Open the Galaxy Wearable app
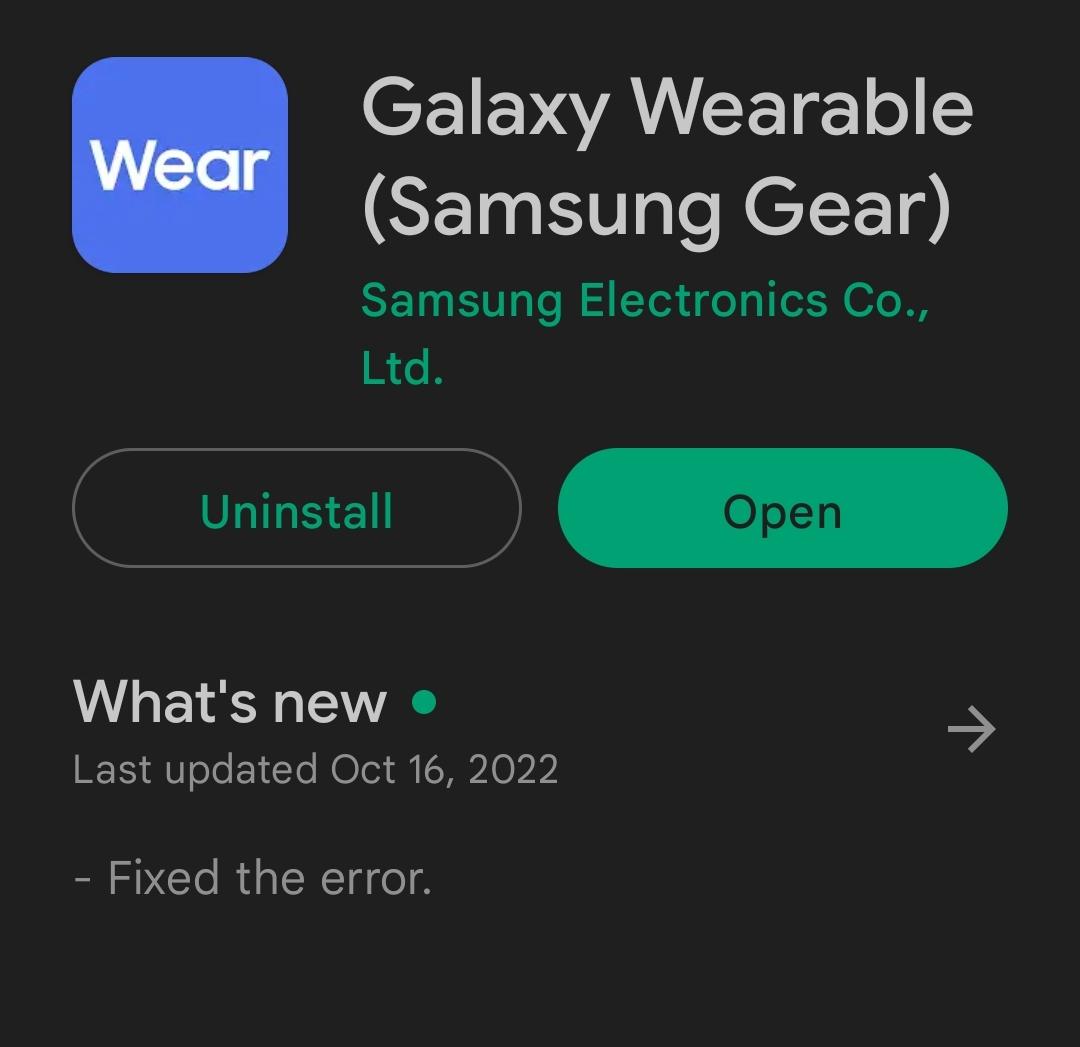This screenshot has width=1080, height=1047. pos(782,509)
